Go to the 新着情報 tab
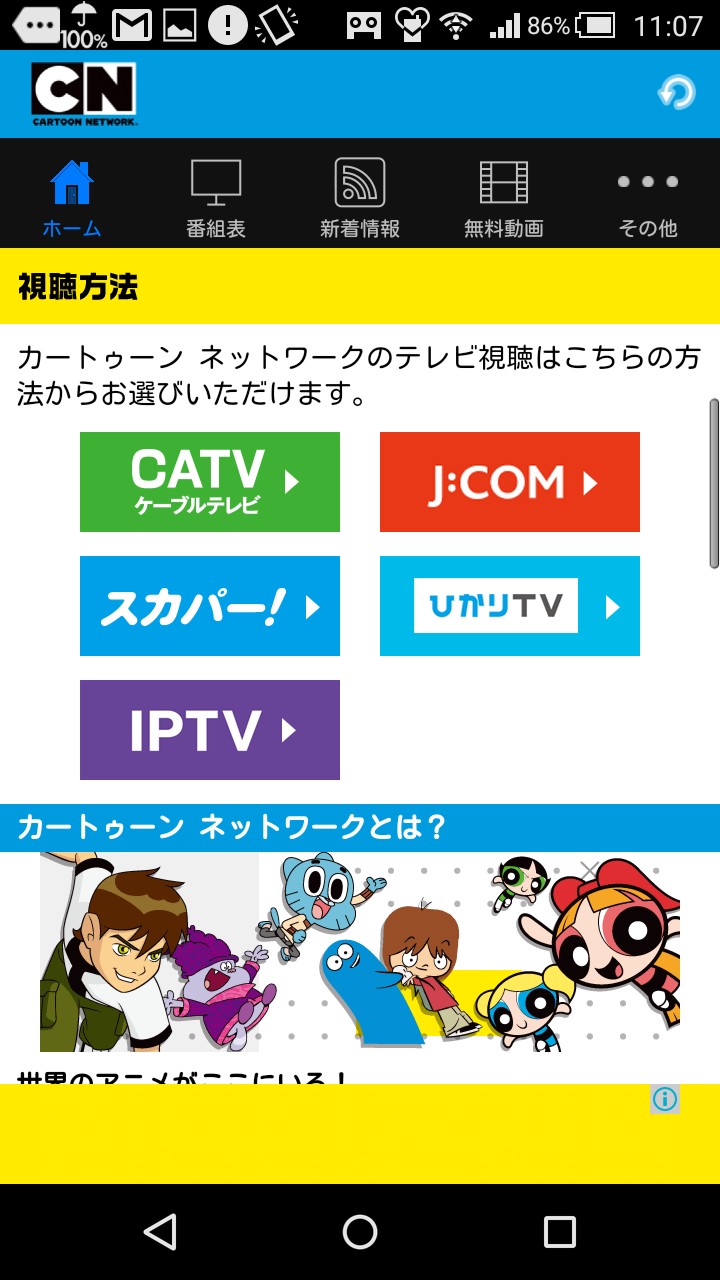The height and width of the screenshot is (1280, 720). 360,198
